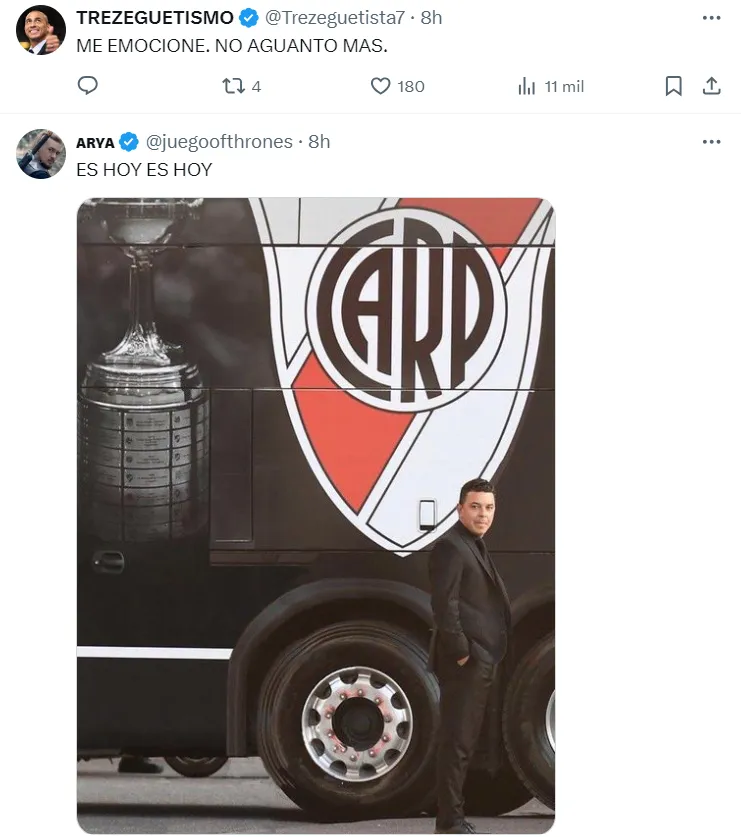The image size is (741, 837).
Task: Visit the @juegoofthrones handle
Action: click(x=219, y=142)
